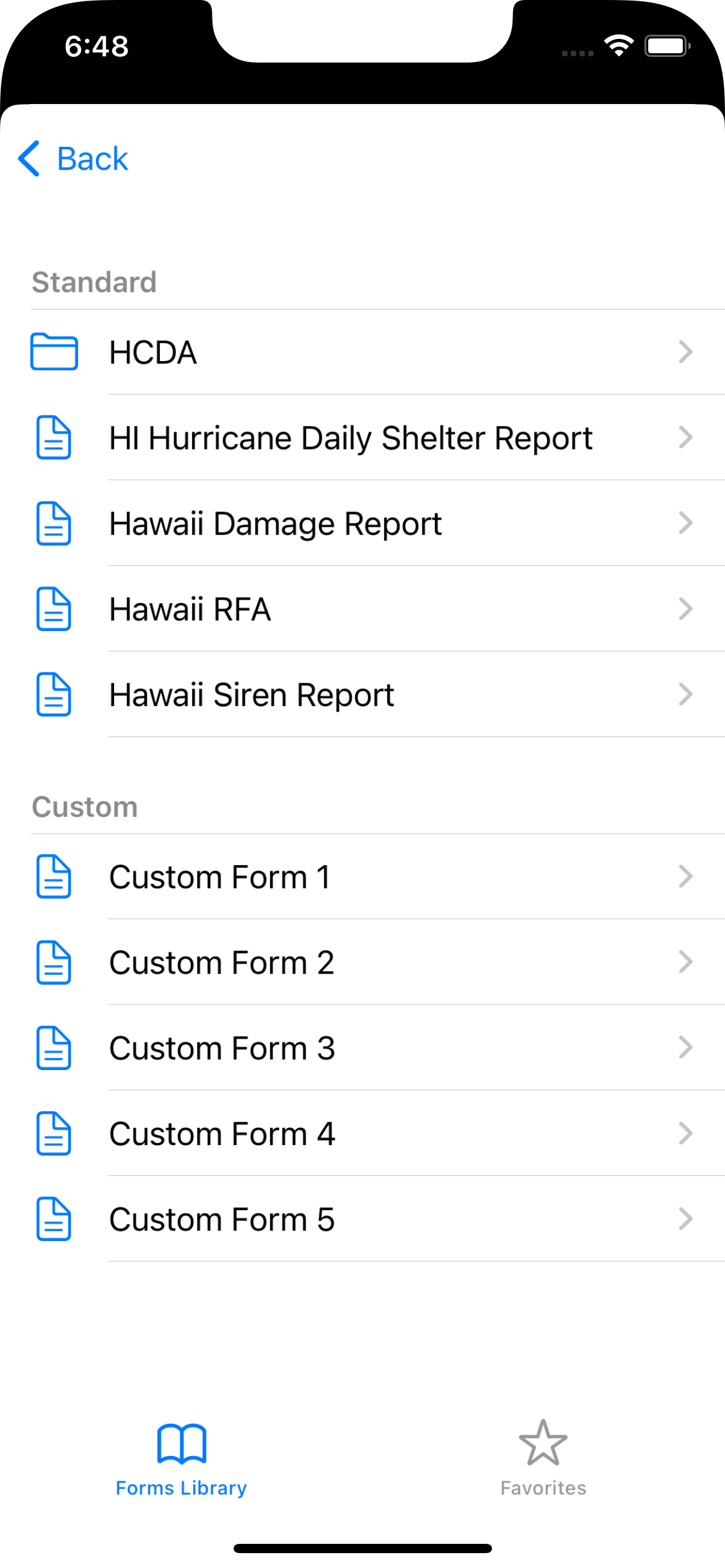Select the Hawaii RFA form
This screenshot has width=725, height=1568.
(362, 608)
